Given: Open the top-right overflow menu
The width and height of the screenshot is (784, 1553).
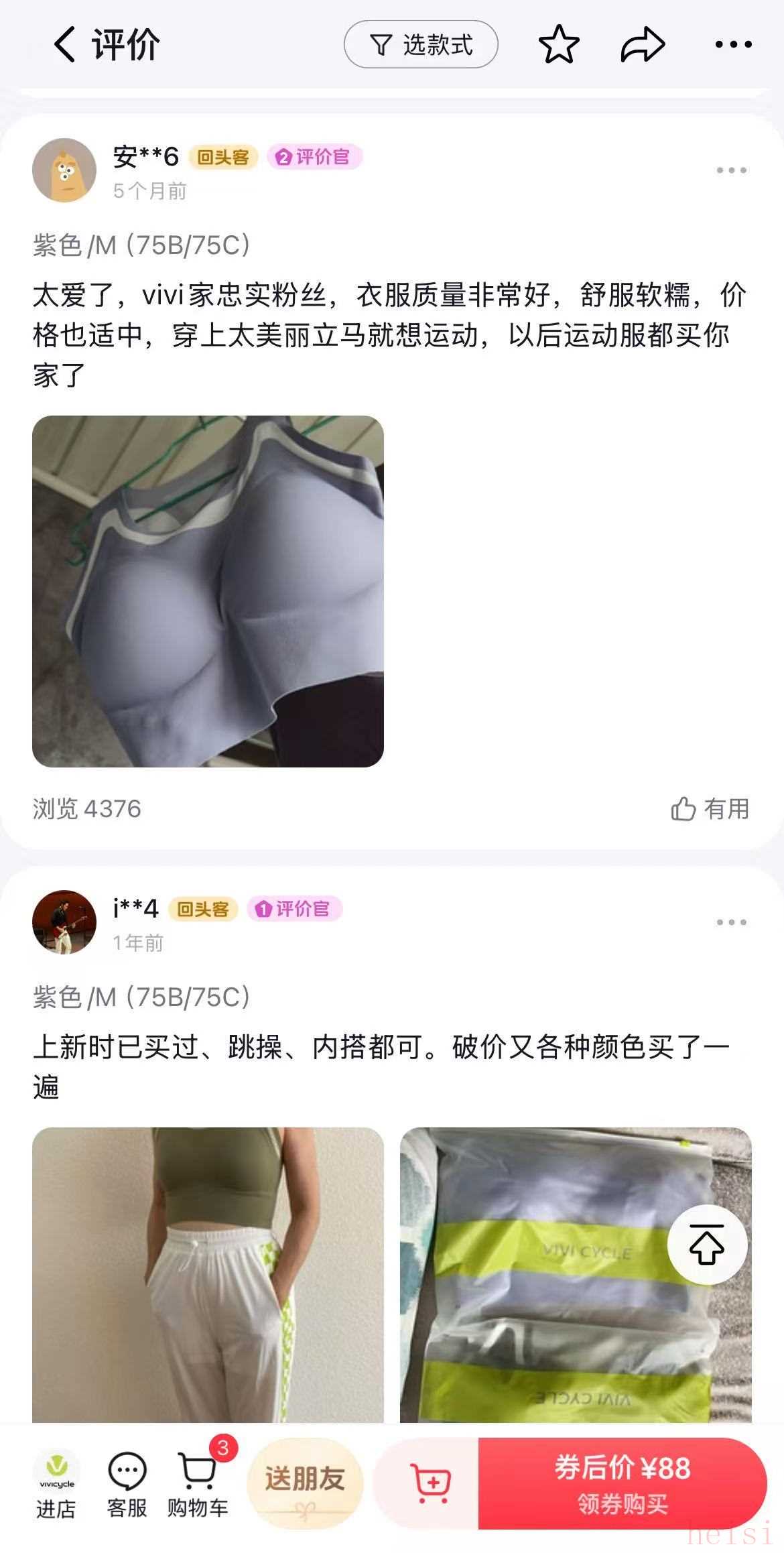Looking at the screenshot, I should click(x=732, y=45).
